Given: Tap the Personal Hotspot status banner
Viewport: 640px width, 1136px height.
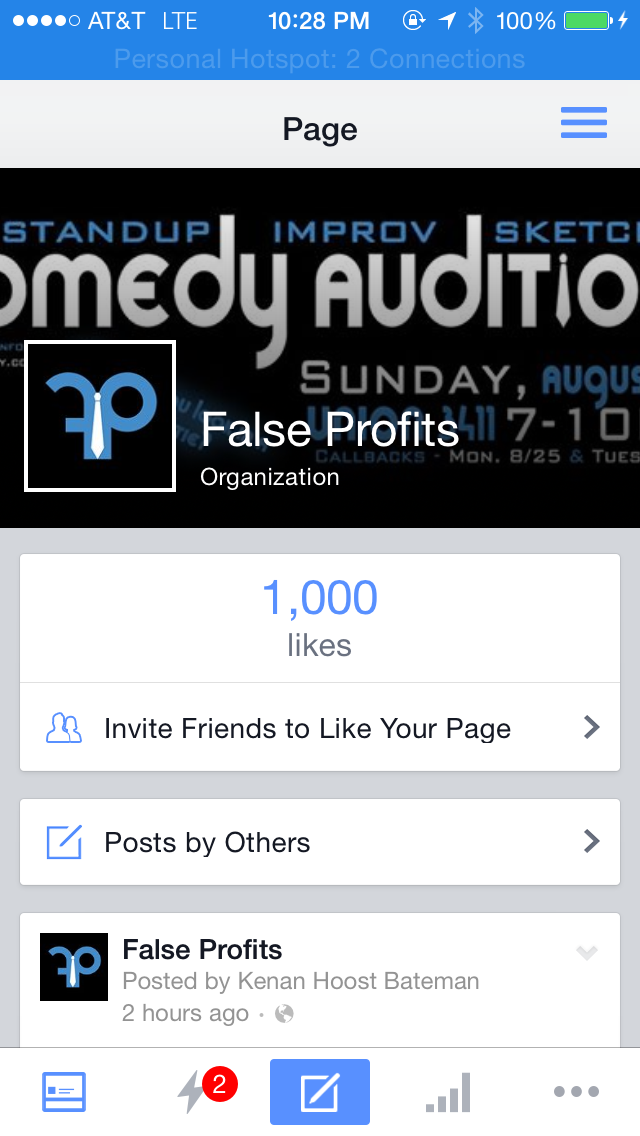Looking at the screenshot, I should click(320, 59).
